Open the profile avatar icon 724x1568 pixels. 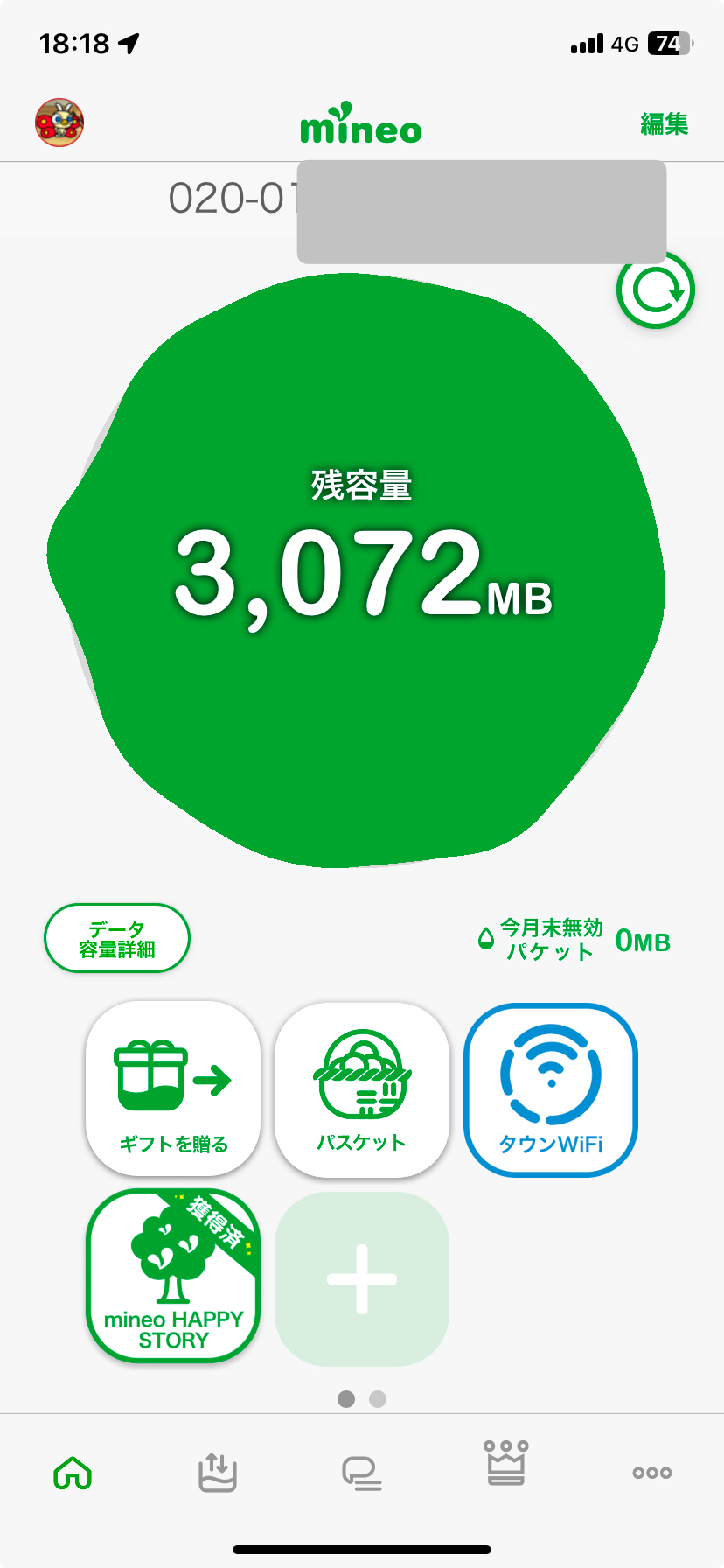click(59, 122)
